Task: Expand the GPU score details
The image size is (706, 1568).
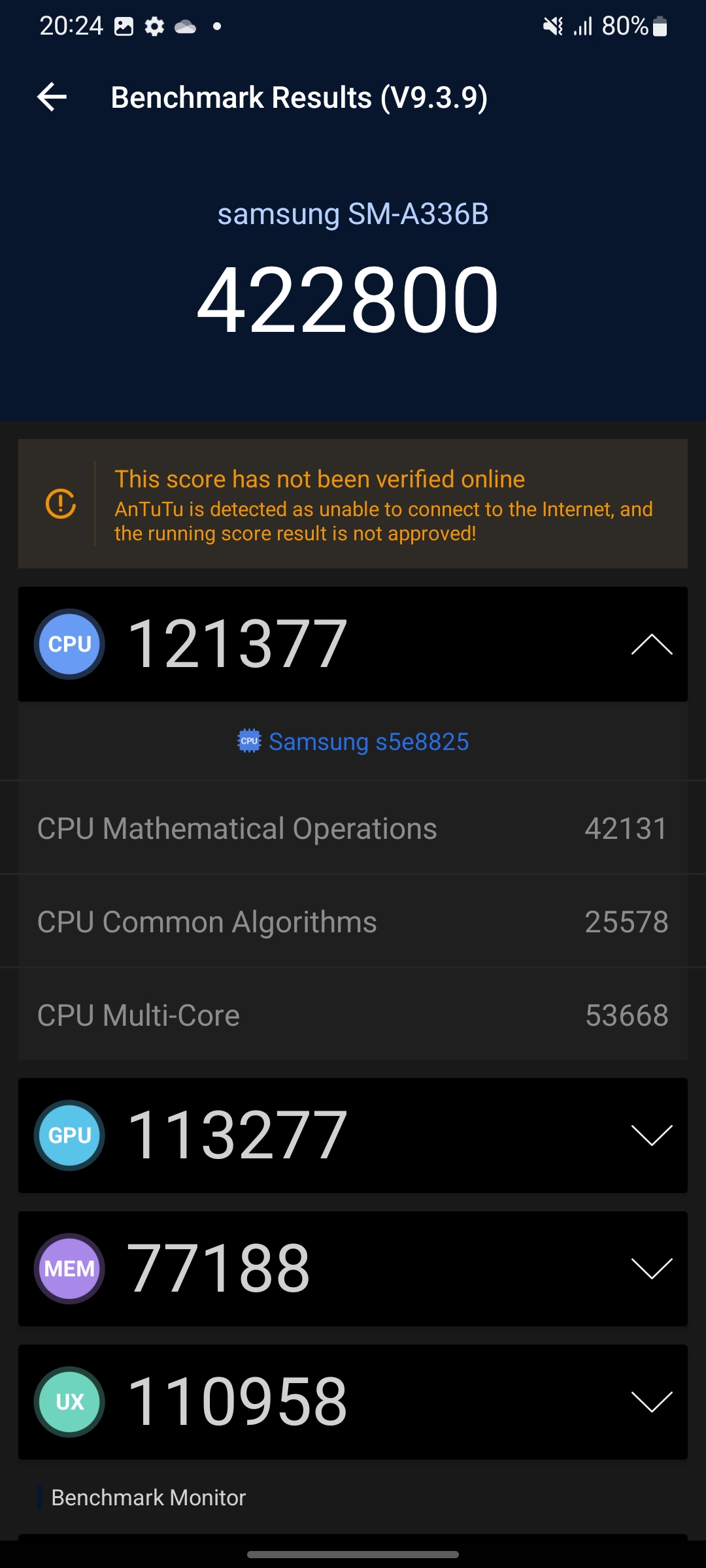Action: pyautogui.click(x=651, y=1135)
